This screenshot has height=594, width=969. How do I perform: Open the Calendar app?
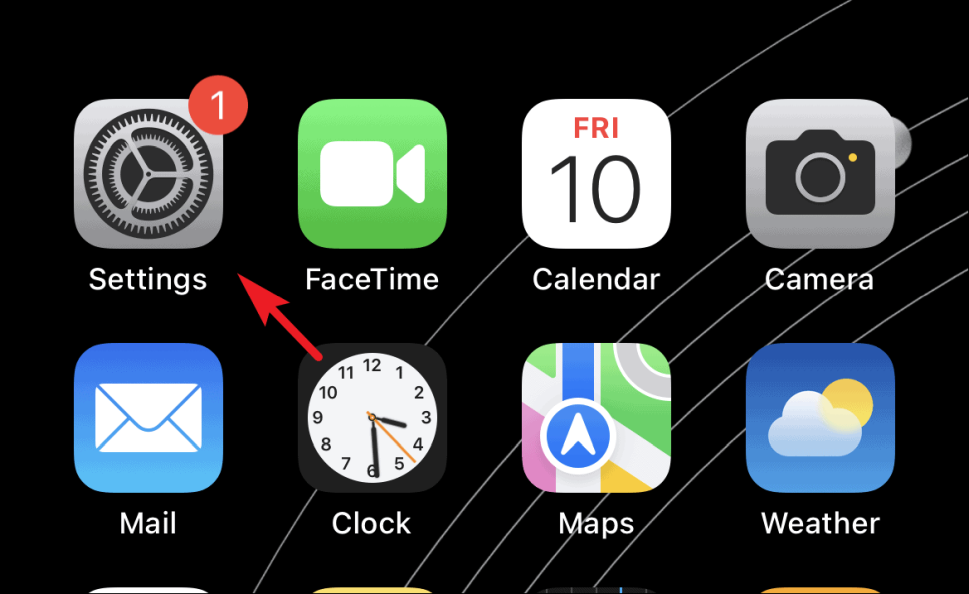coord(596,174)
